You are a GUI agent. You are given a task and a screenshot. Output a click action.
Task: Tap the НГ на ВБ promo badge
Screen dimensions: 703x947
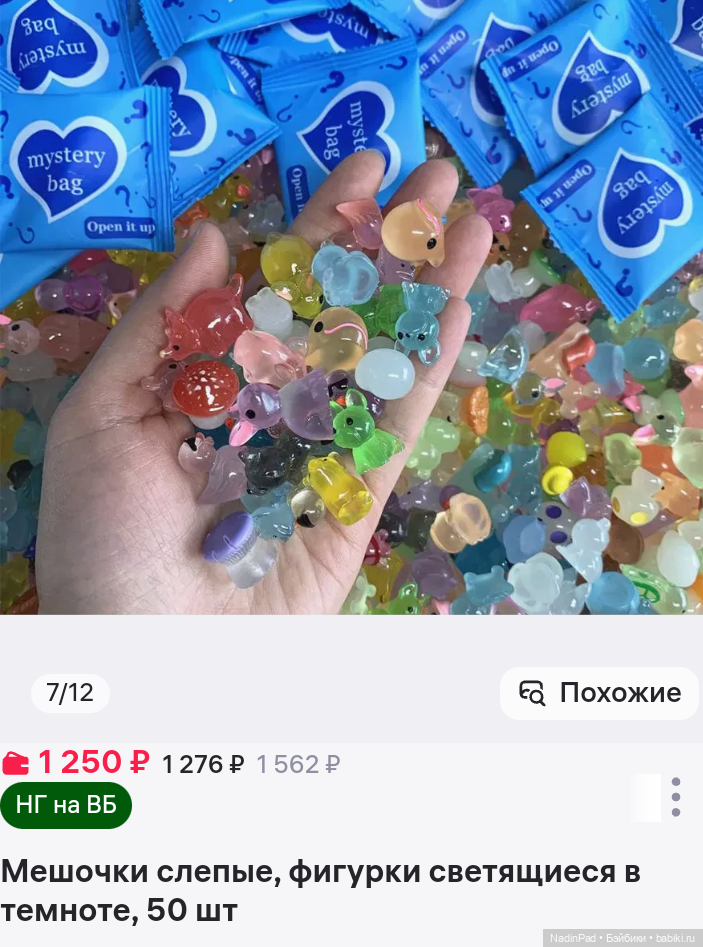[x=66, y=805]
